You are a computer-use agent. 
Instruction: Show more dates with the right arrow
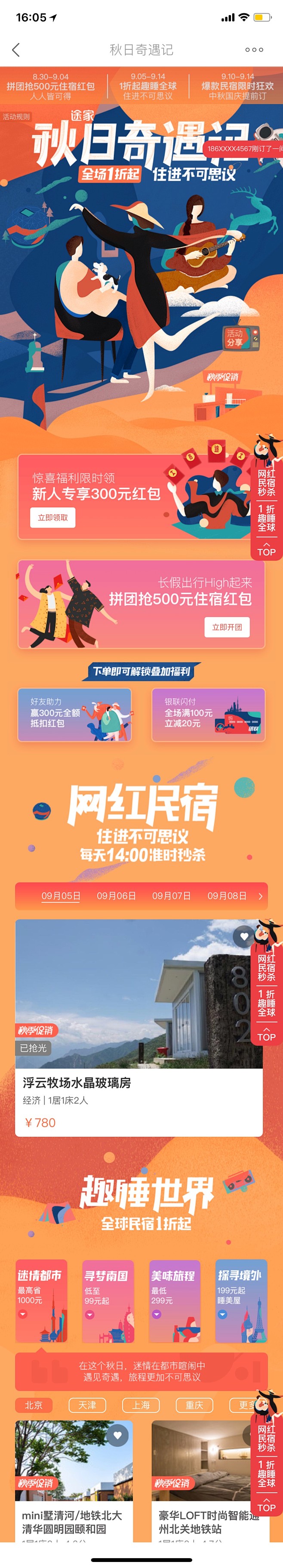pos(261,896)
